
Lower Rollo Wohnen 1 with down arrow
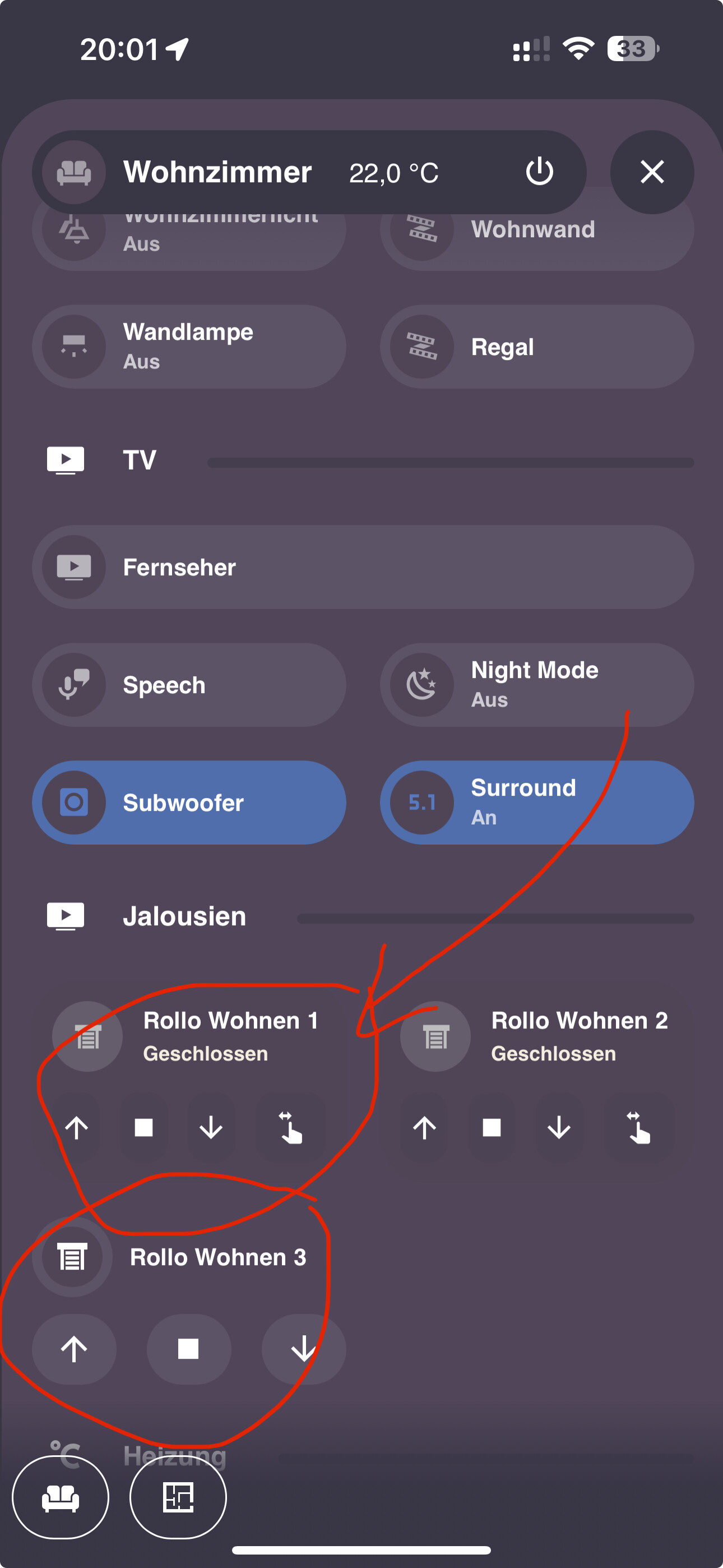(211, 1128)
